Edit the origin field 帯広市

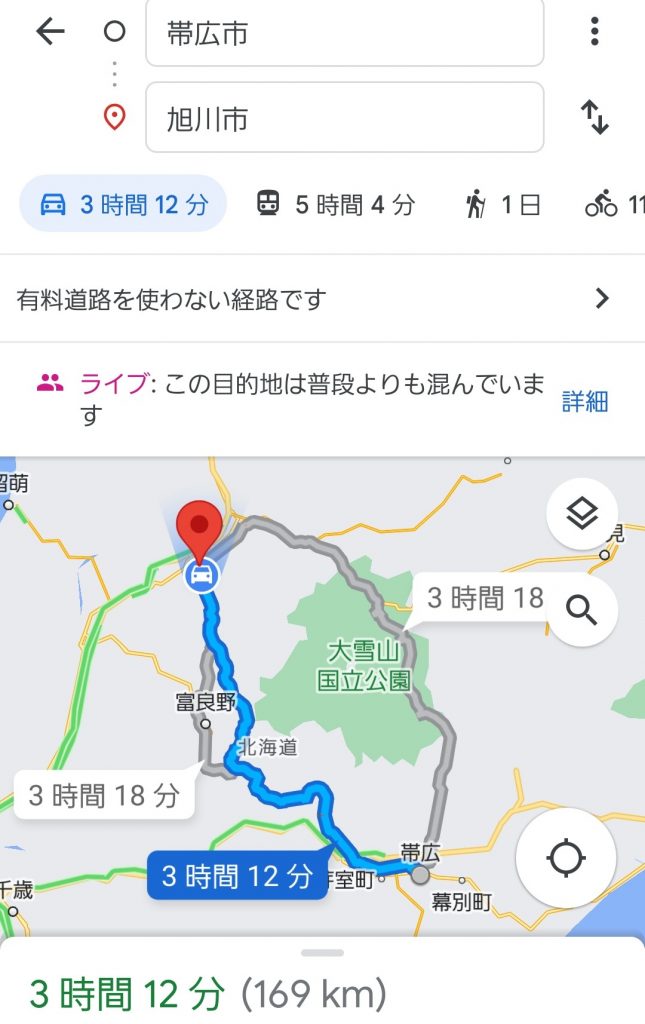(x=344, y=33)
